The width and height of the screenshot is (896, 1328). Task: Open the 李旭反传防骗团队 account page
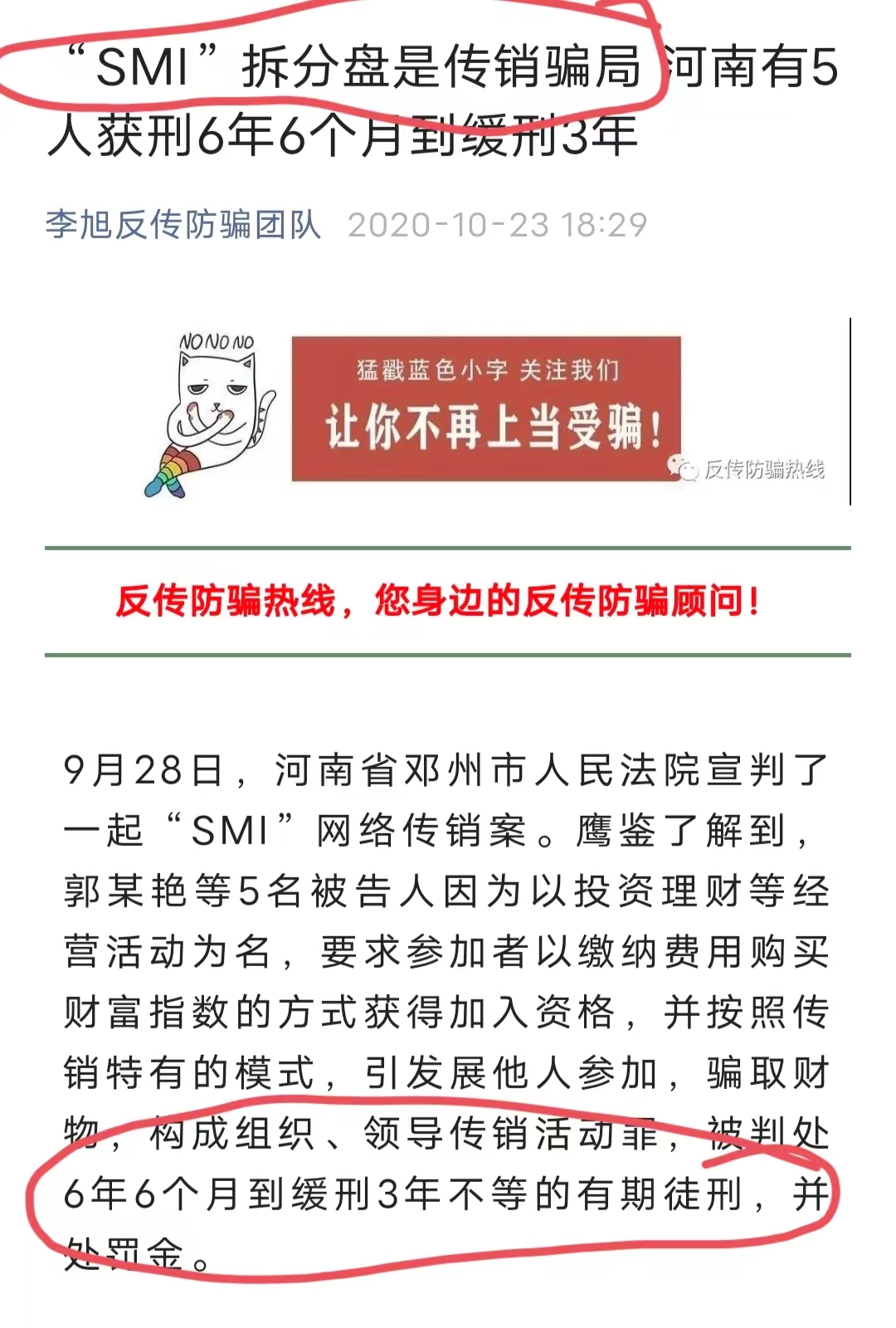pyautogui.click(x=183, y=224)
